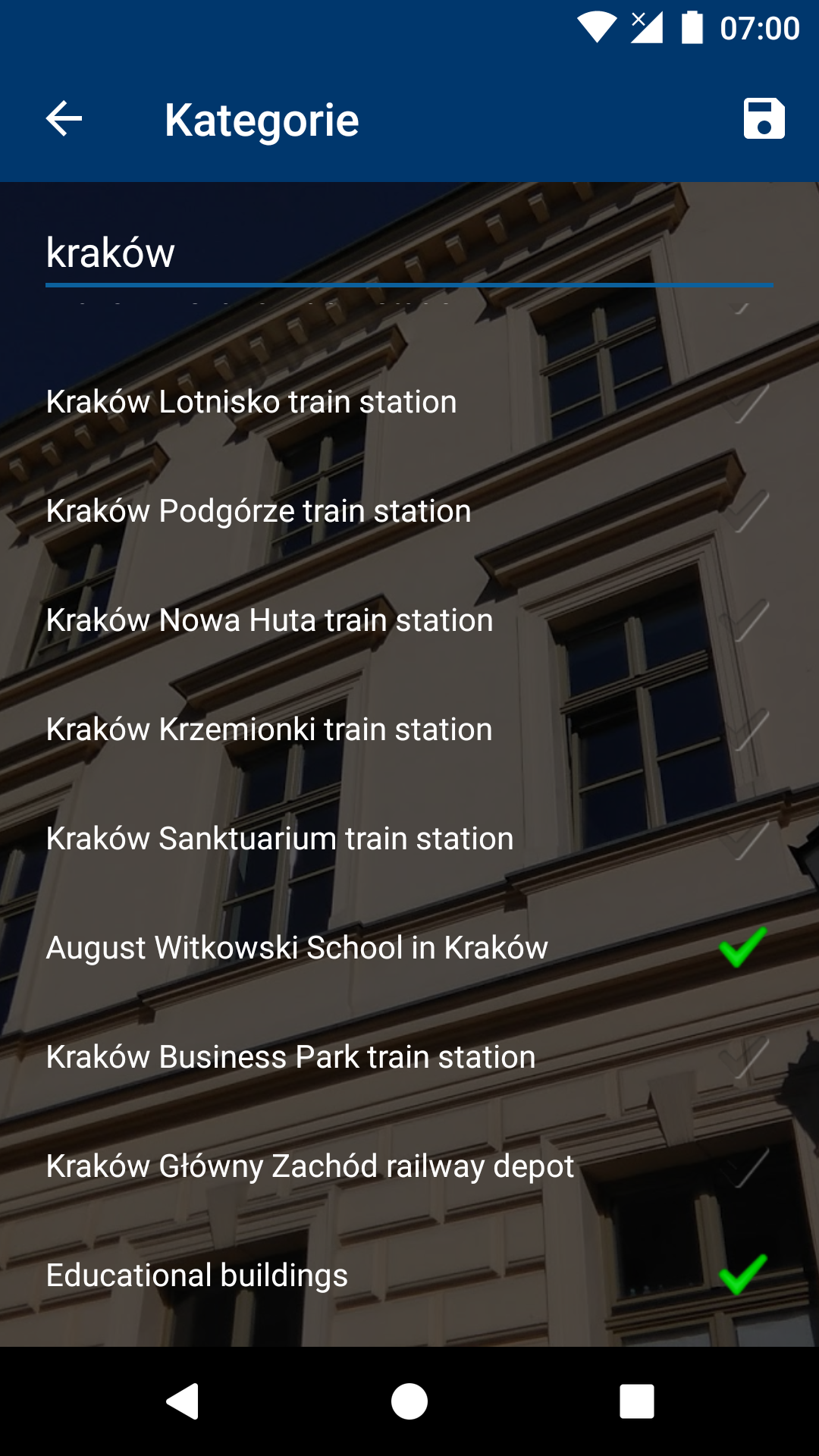Select Kraków Podgórze train station category
The image size is (819, 1456).
click(408, 511)
